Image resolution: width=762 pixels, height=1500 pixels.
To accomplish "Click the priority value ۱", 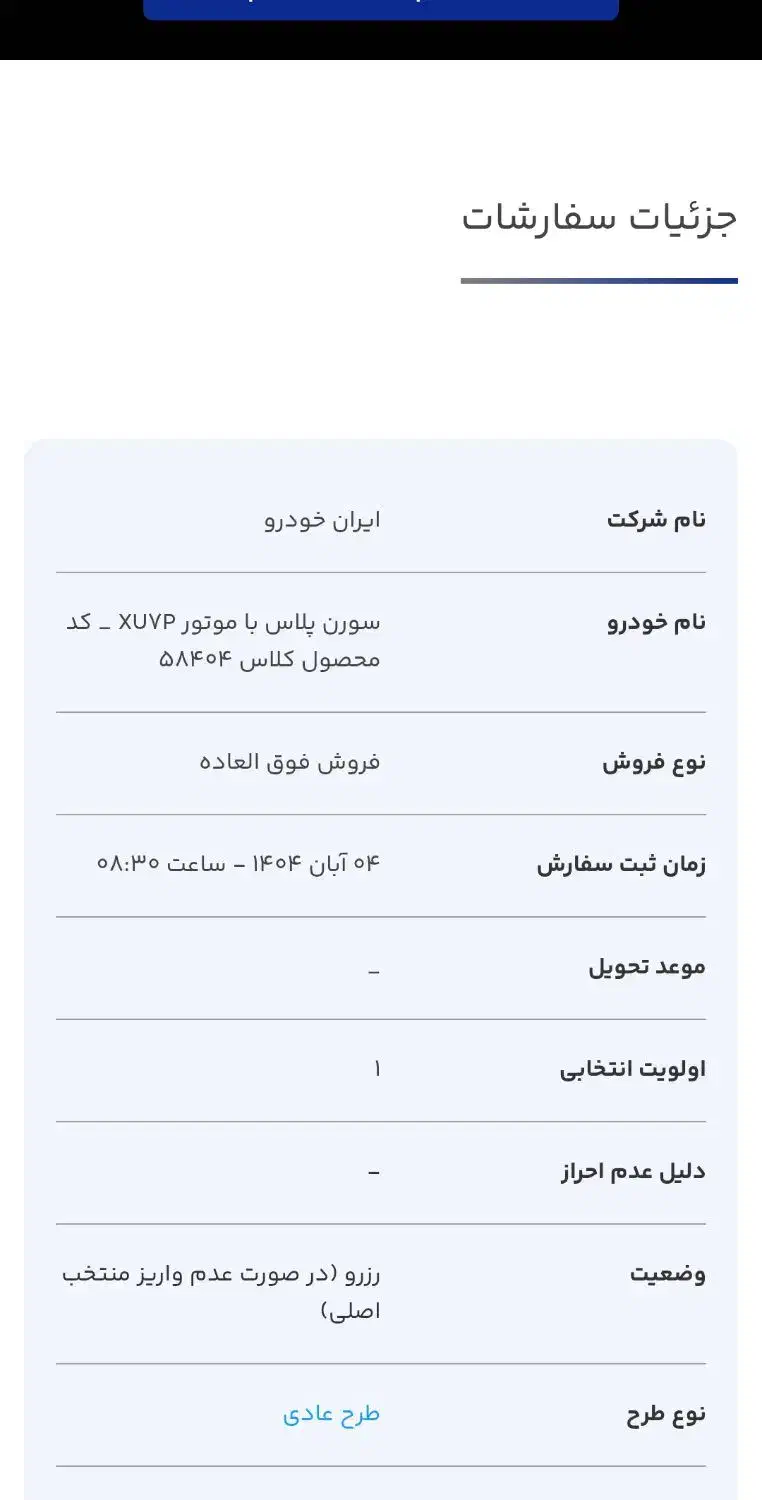I will click(x=377, y=1068).
